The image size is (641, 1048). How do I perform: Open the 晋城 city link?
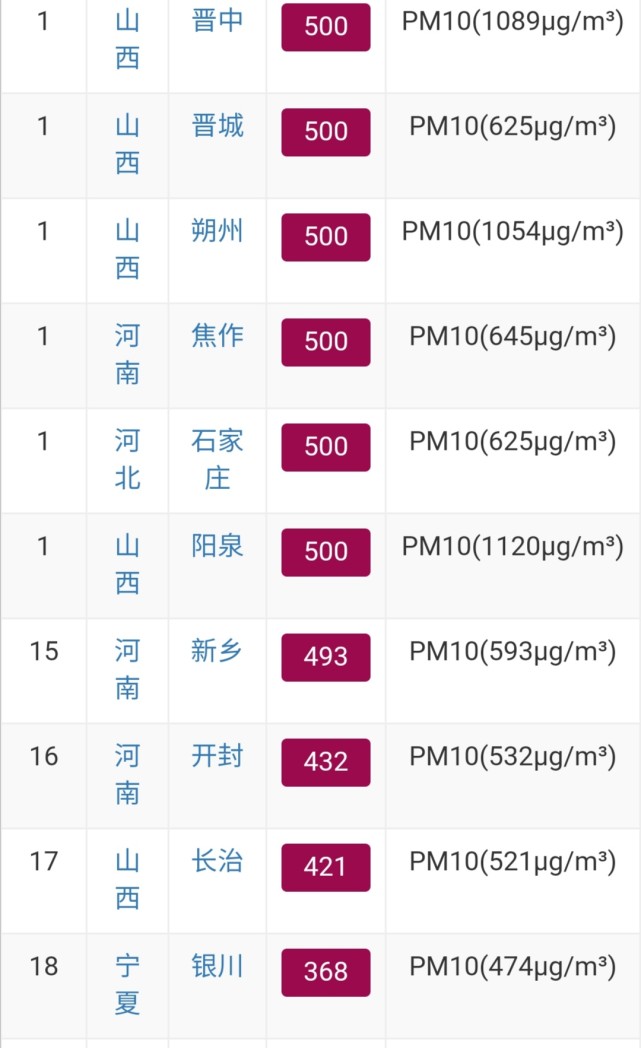217,126
